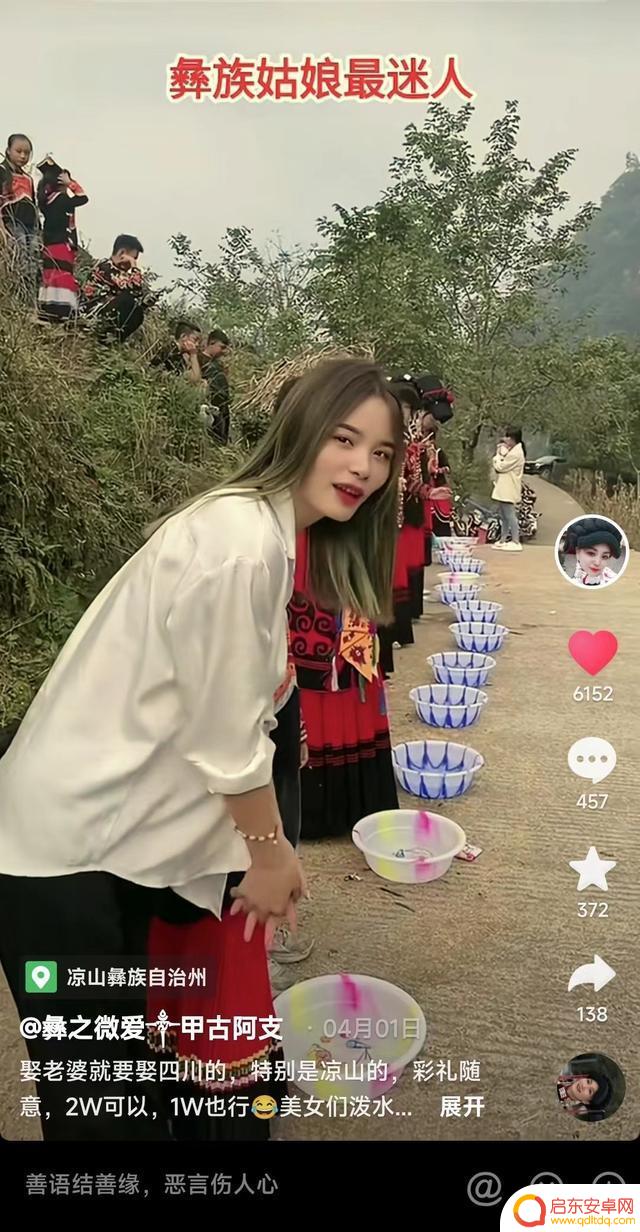Open the video creator's profile avatar

[591, 551]
